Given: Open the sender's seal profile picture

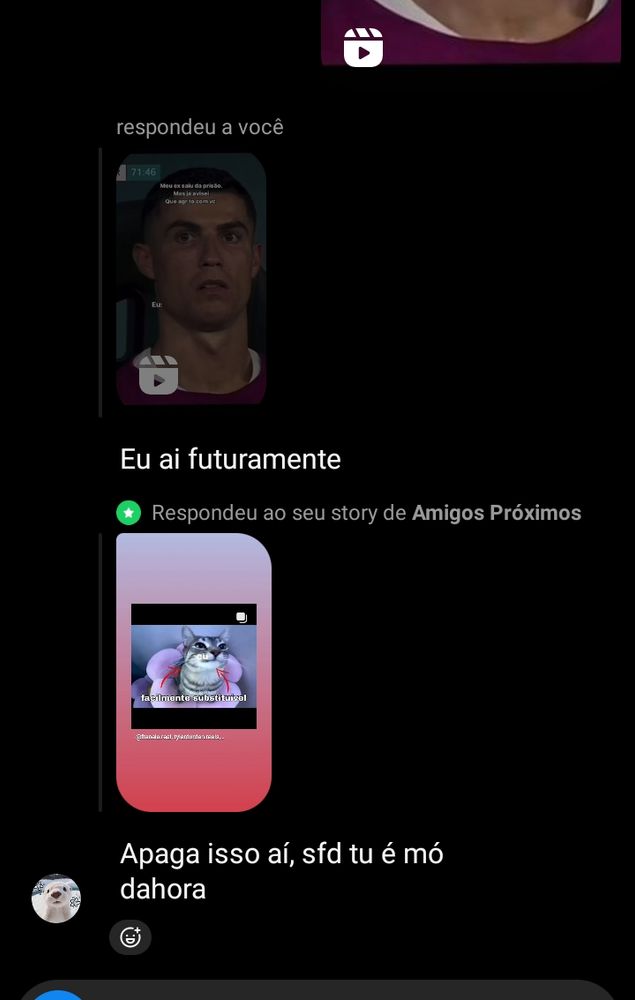Looking at the screenshot, I should pyautogui.click(x=56, y=898).
